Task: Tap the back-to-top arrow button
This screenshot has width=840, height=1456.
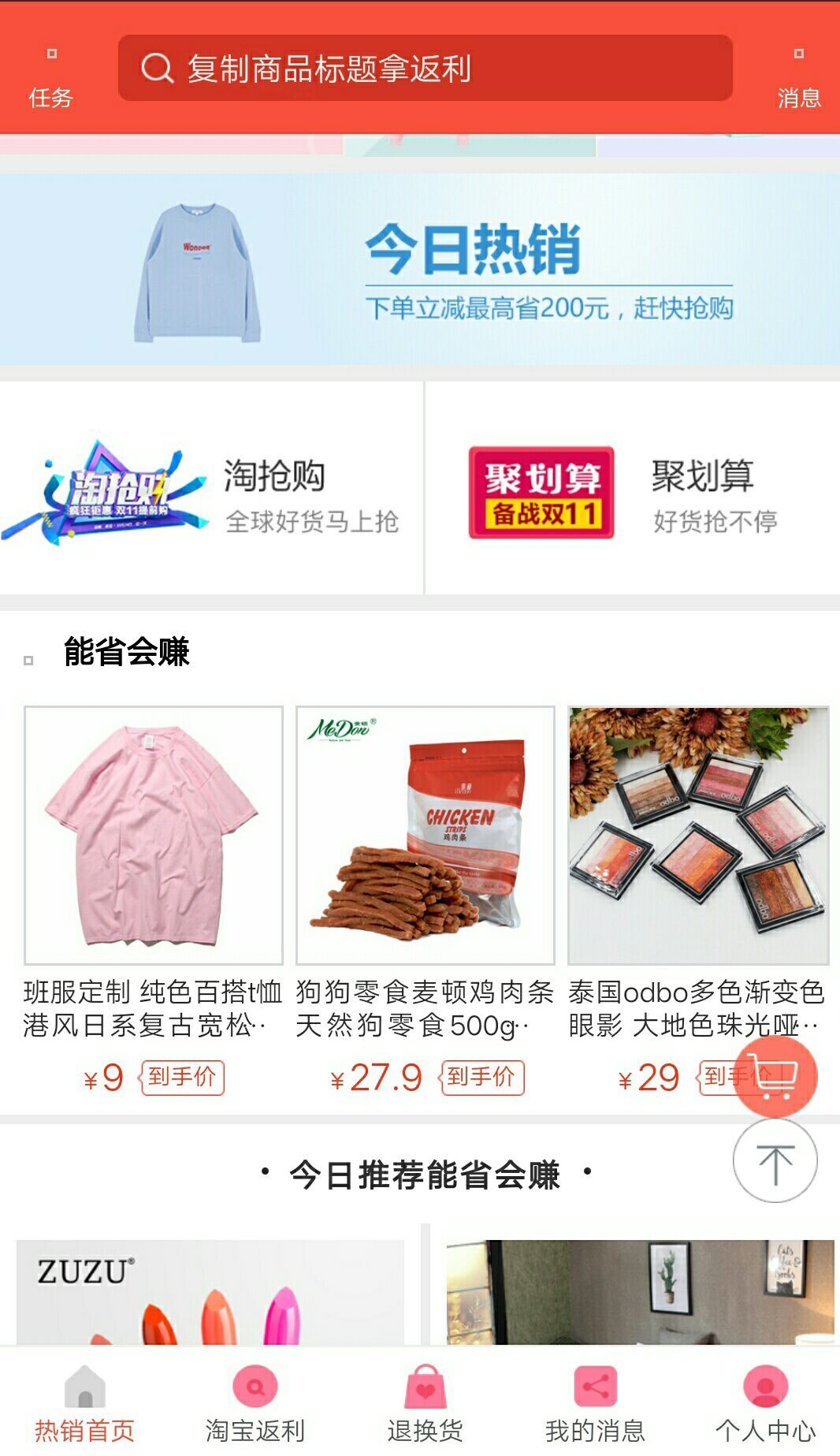Action: click(775, 1160)
